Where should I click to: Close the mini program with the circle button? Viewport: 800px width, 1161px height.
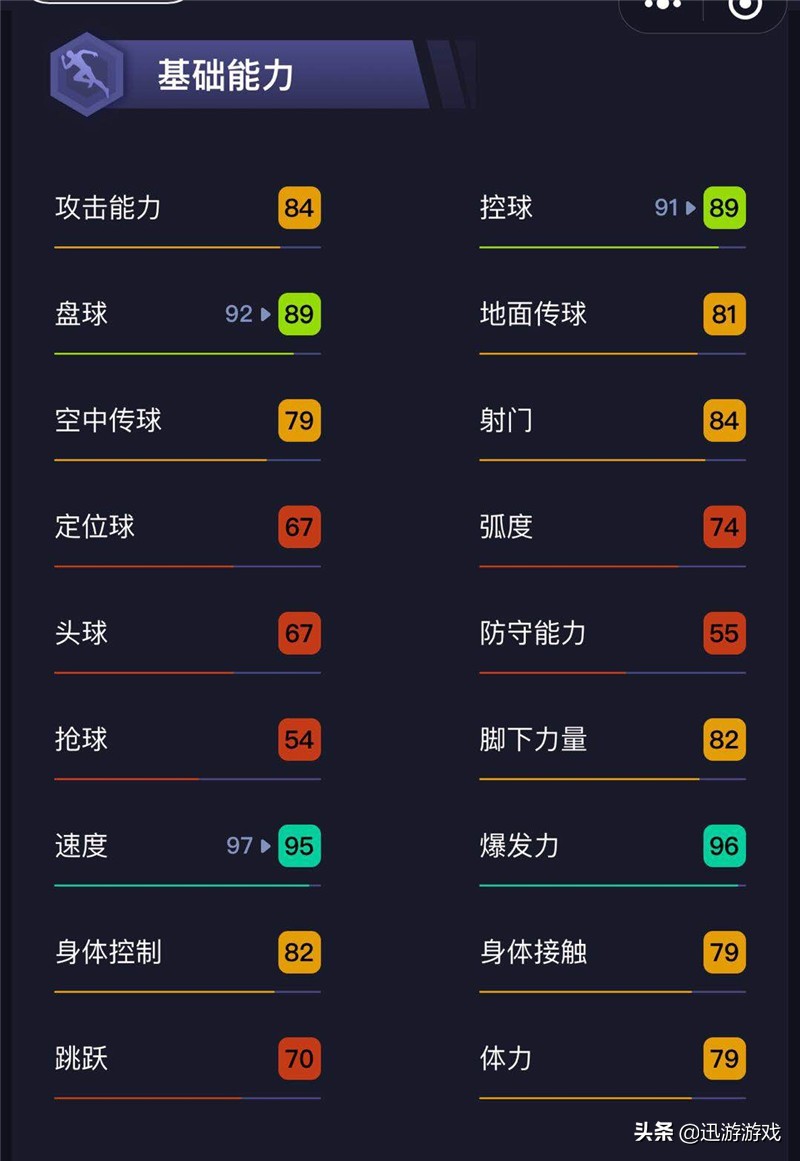click(x=744, y=6)
